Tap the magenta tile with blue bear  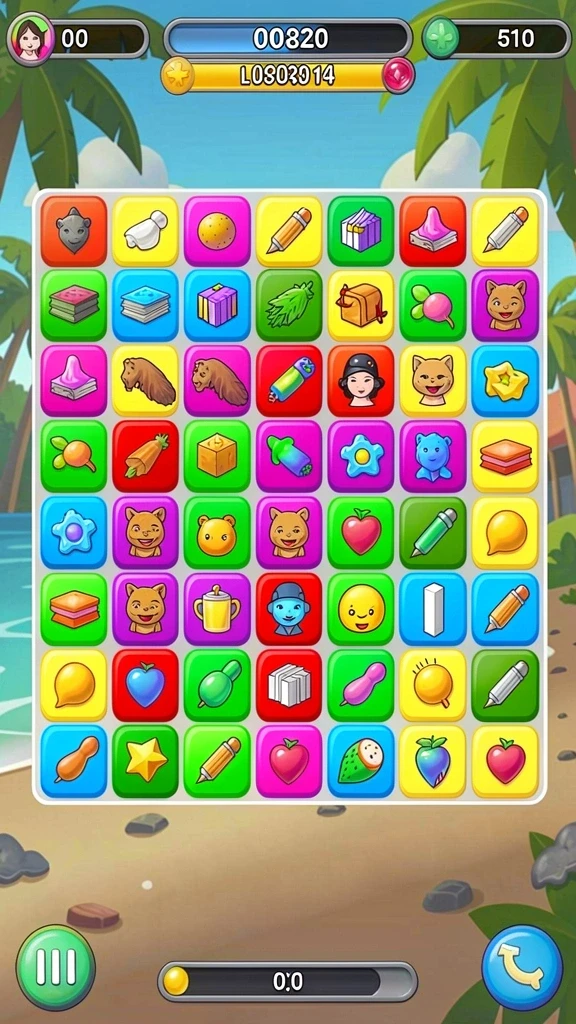(x=433, y=456)
